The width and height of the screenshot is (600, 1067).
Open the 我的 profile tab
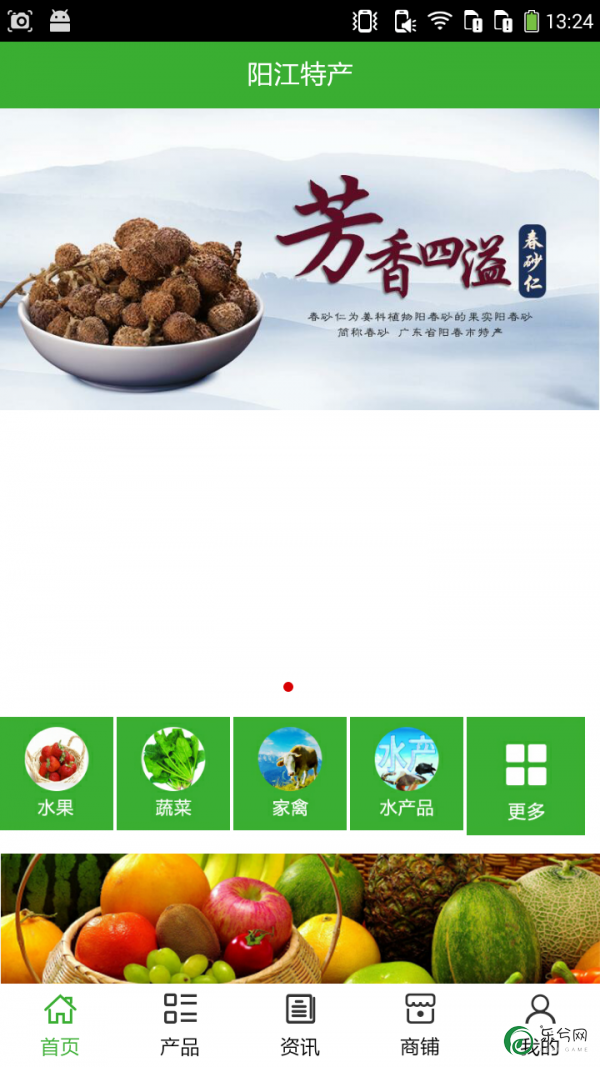pos(540,1025)
